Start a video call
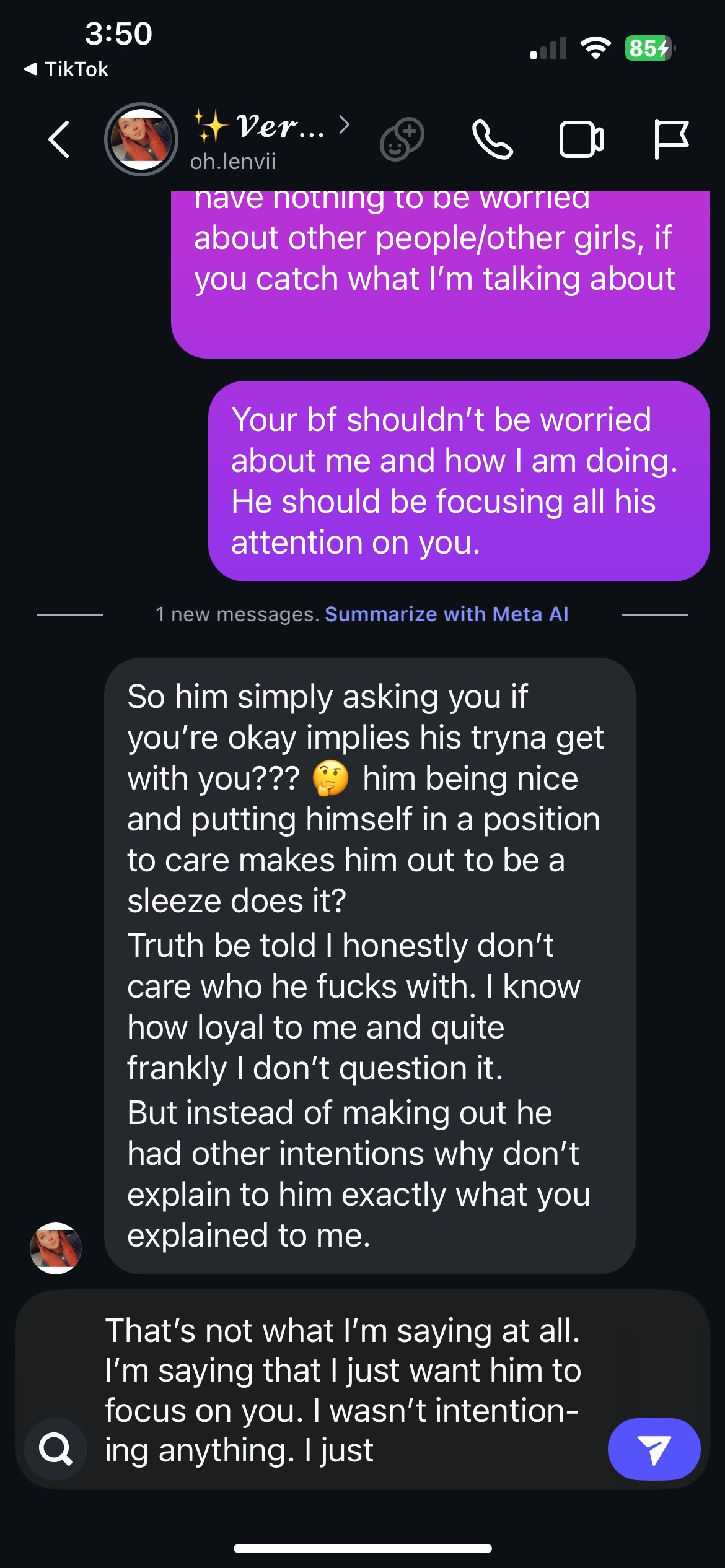The height and width of the screenshot is (1568, 725). tap(581, 139)
